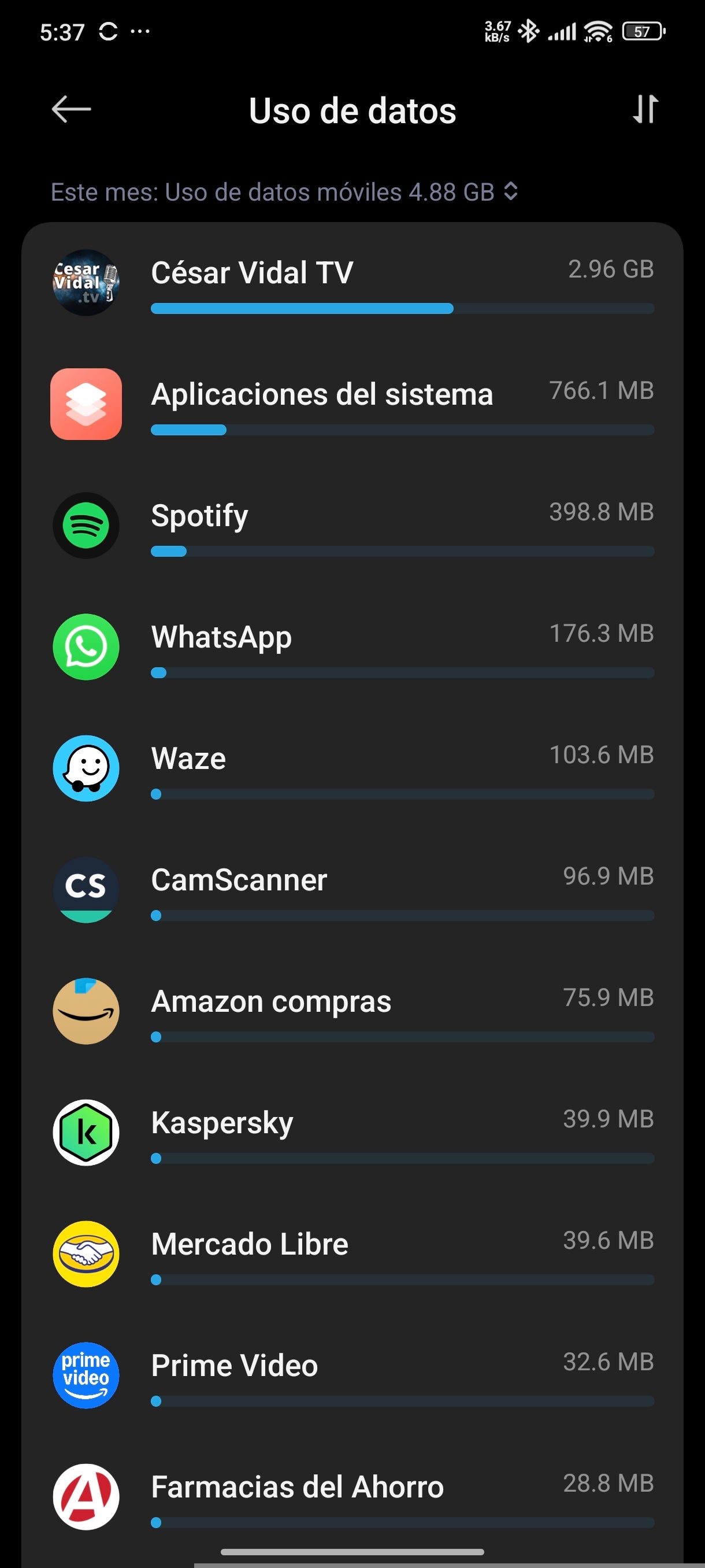The height and width of the screenshot is (1568, 705).
Task: View Spotify data usage details
Action: tap(352, 526)
